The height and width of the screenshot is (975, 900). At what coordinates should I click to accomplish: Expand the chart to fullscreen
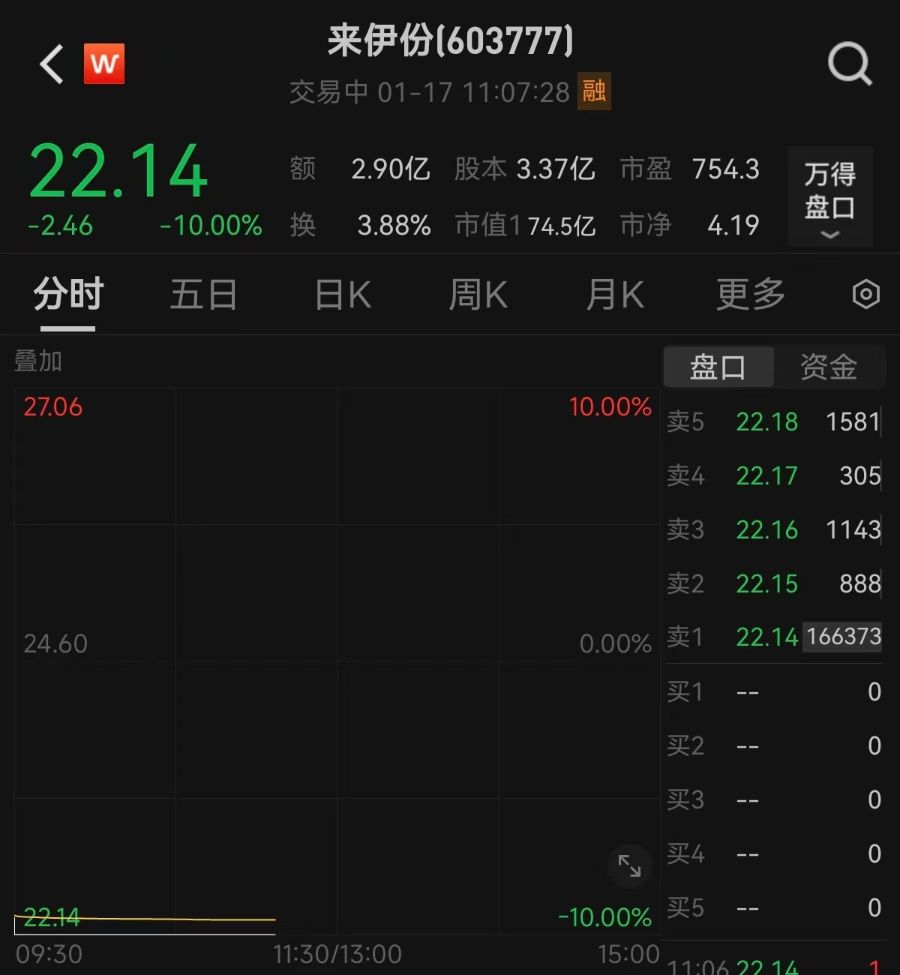[630, 866]
